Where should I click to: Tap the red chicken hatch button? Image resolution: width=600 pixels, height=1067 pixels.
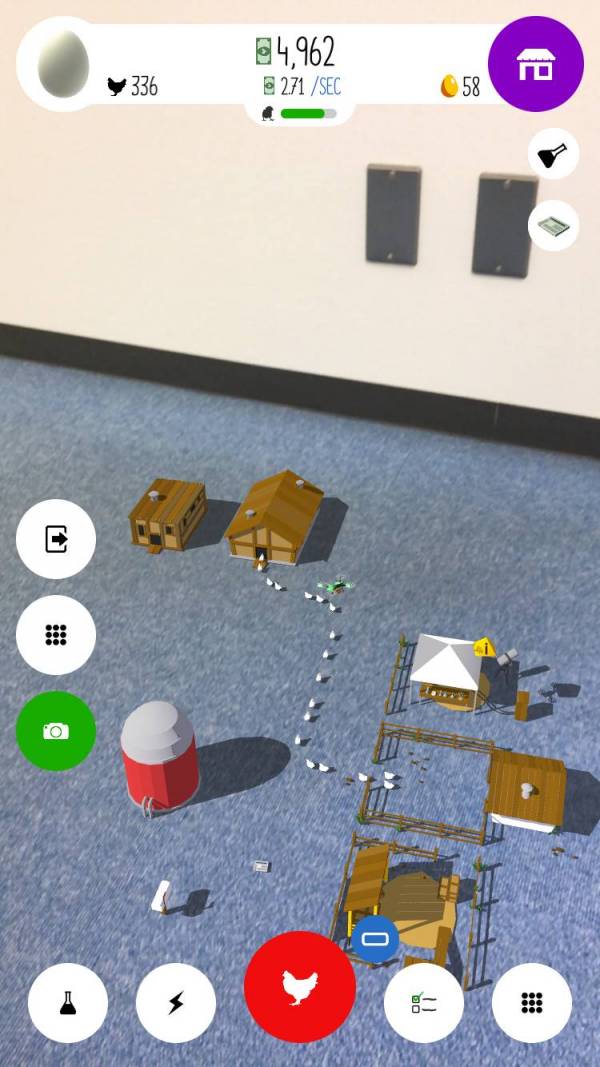pos(300,987)
